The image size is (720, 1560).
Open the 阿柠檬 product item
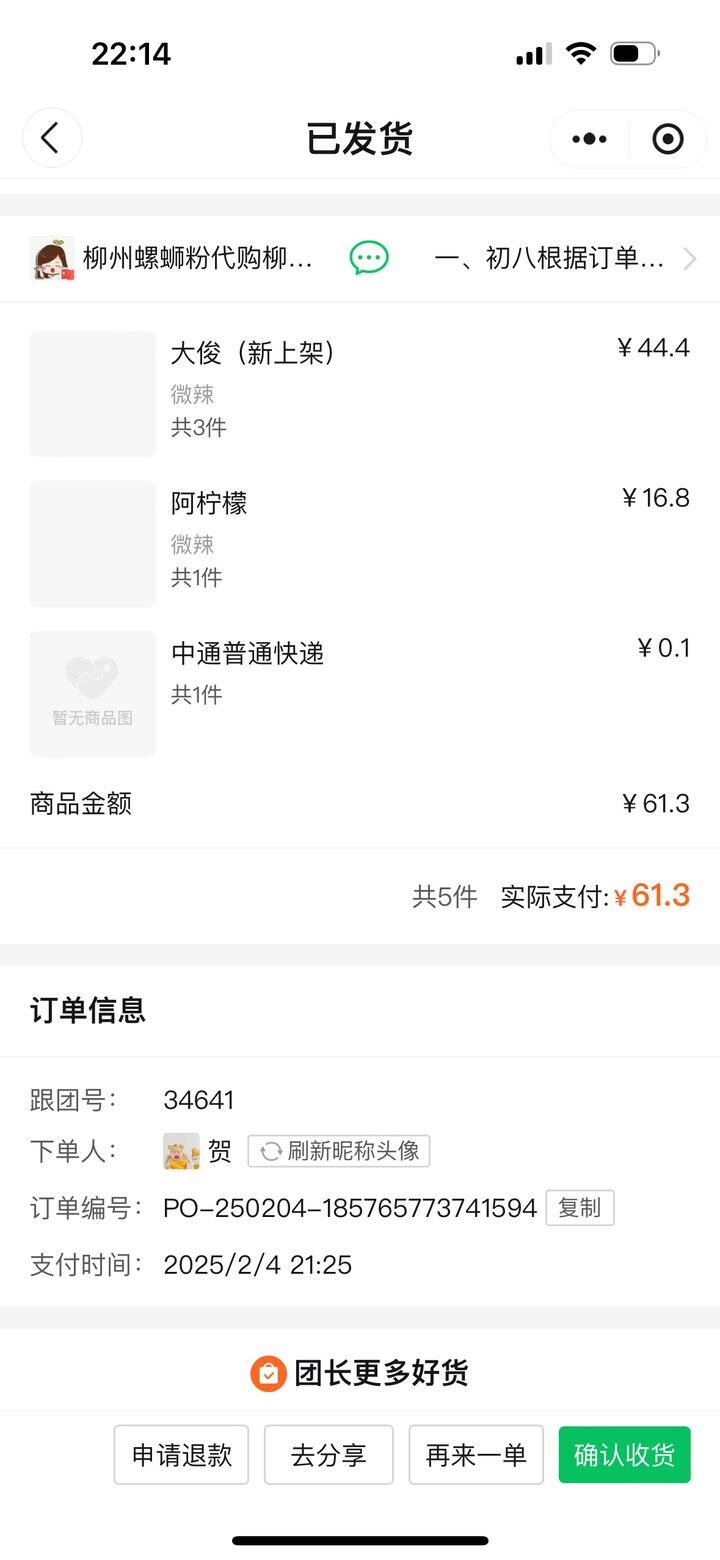coord(360,543)
